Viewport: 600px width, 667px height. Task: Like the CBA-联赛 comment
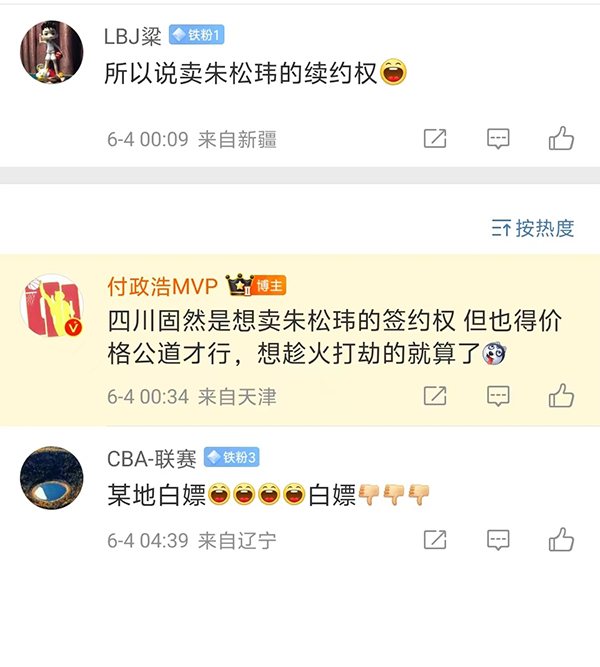click(561, 540)
